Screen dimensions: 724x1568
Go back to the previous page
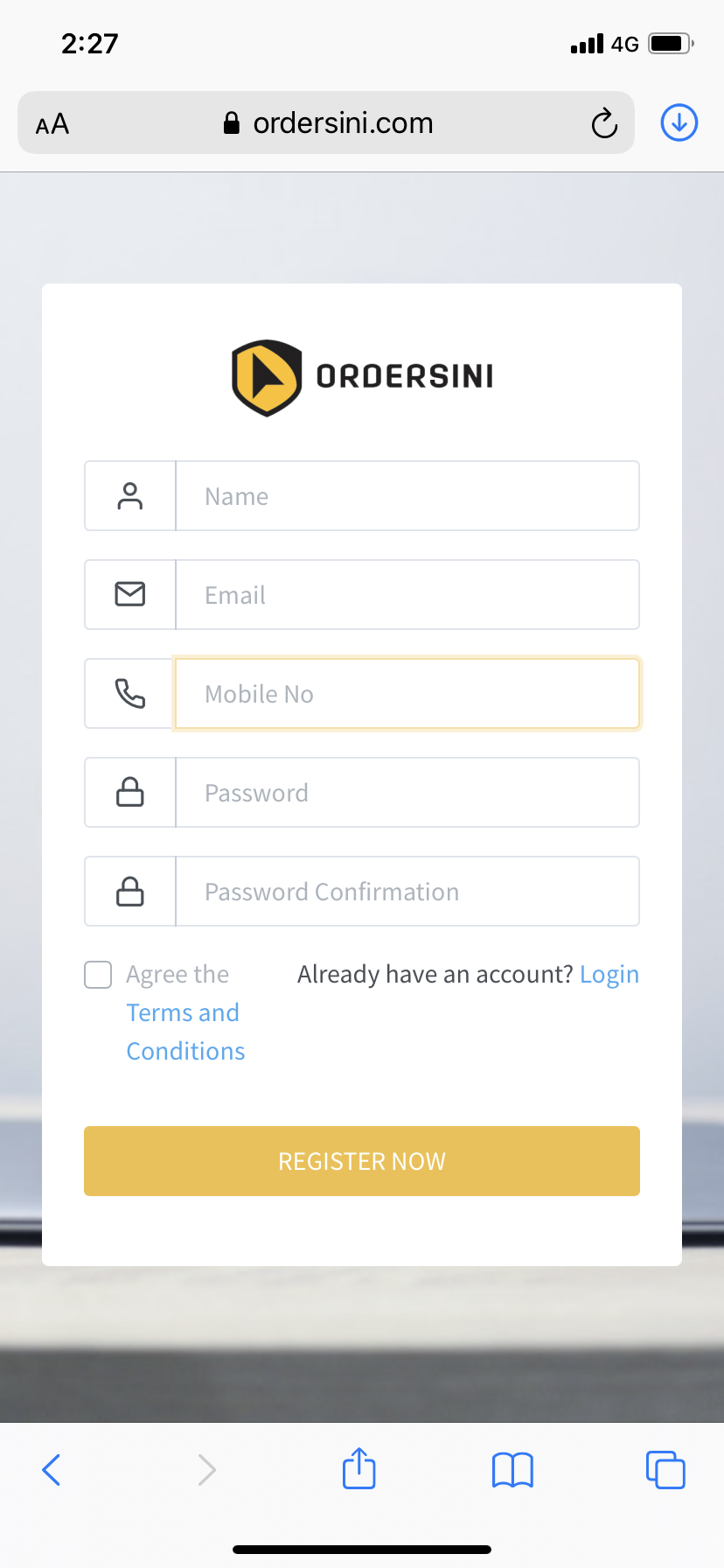[52, 1470]
